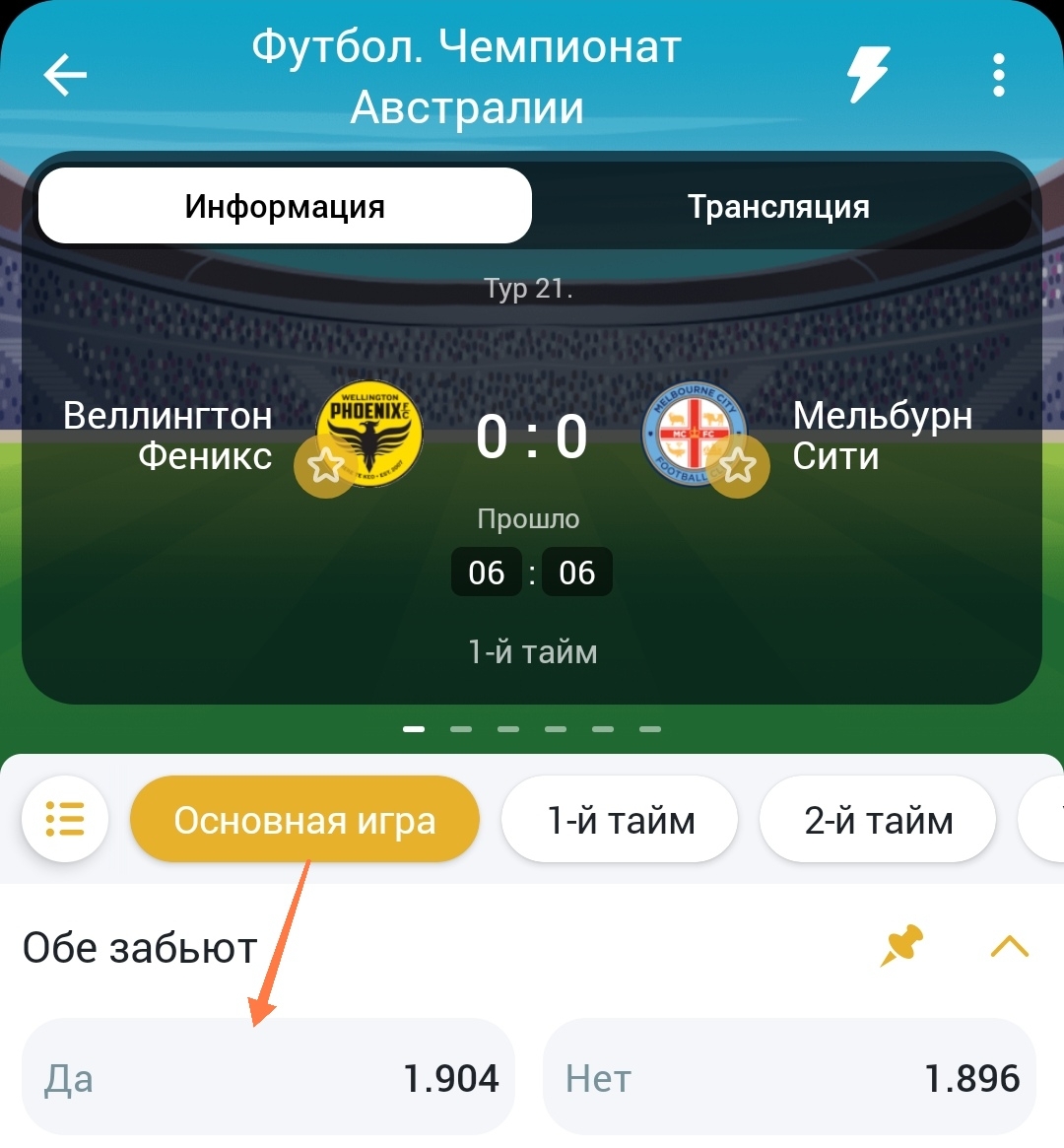Screen dimensions: 1064x1148
Task: Open the markets list icon
Action: pos(65,819)
